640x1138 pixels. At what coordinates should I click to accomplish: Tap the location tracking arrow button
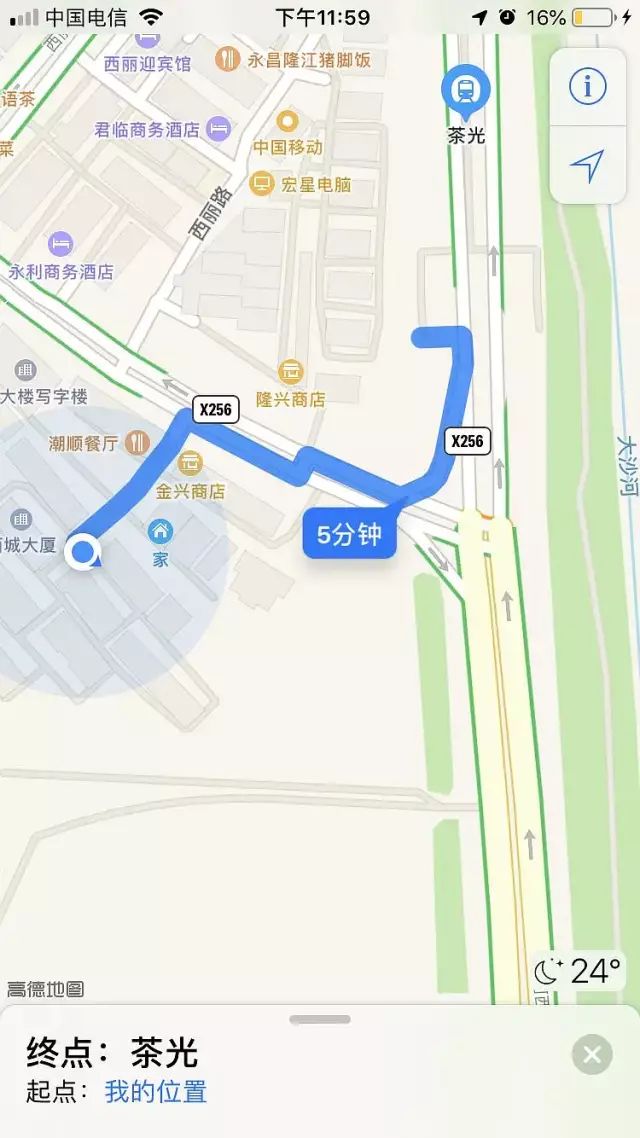587,166
